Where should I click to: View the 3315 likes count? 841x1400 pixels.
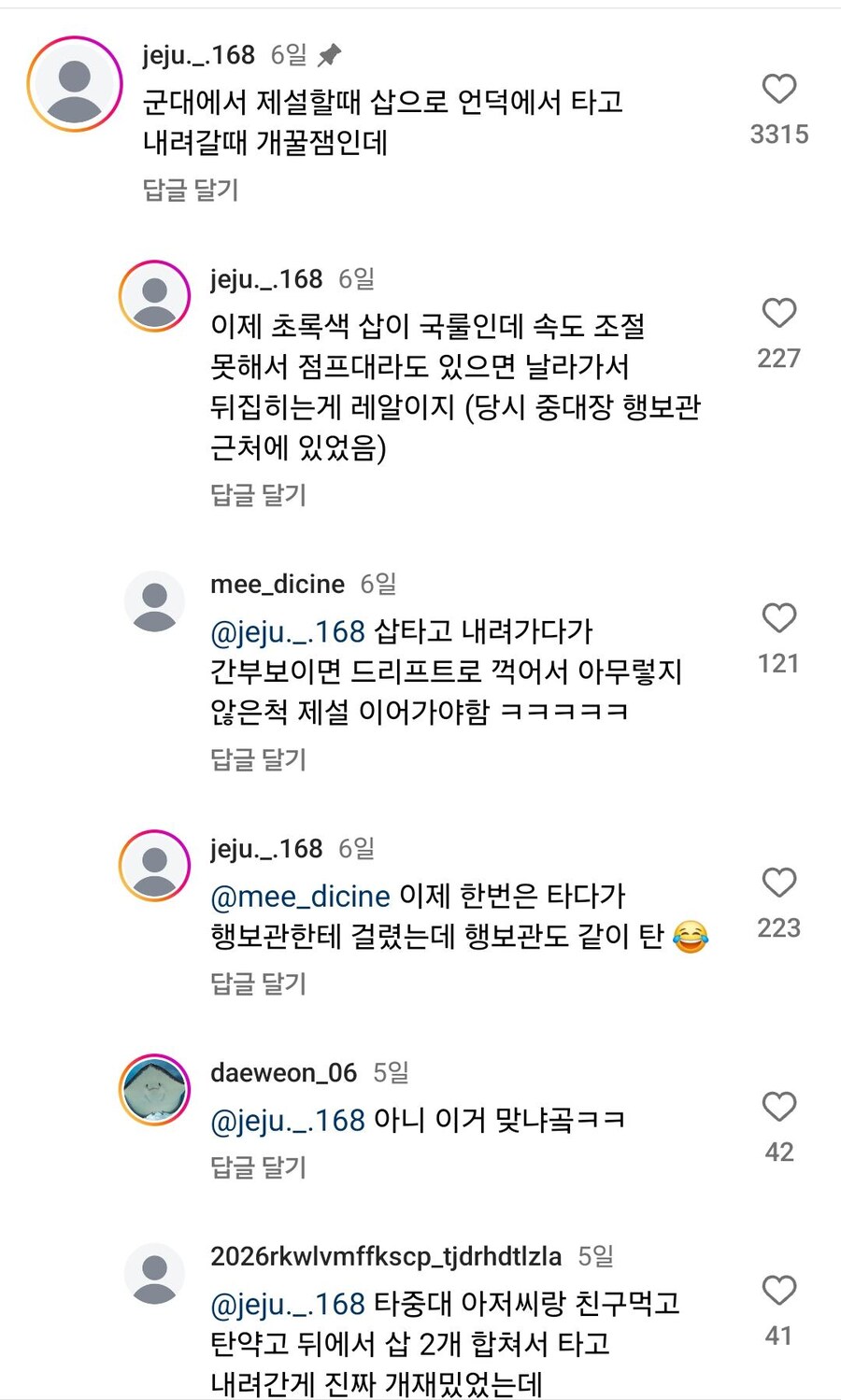pyautogui.click(x=778, y=134)
